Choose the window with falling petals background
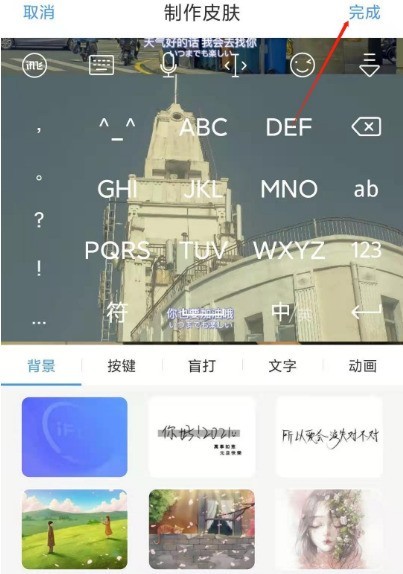The width and height of the screenshot is (403, 574). tap(202, 529)
